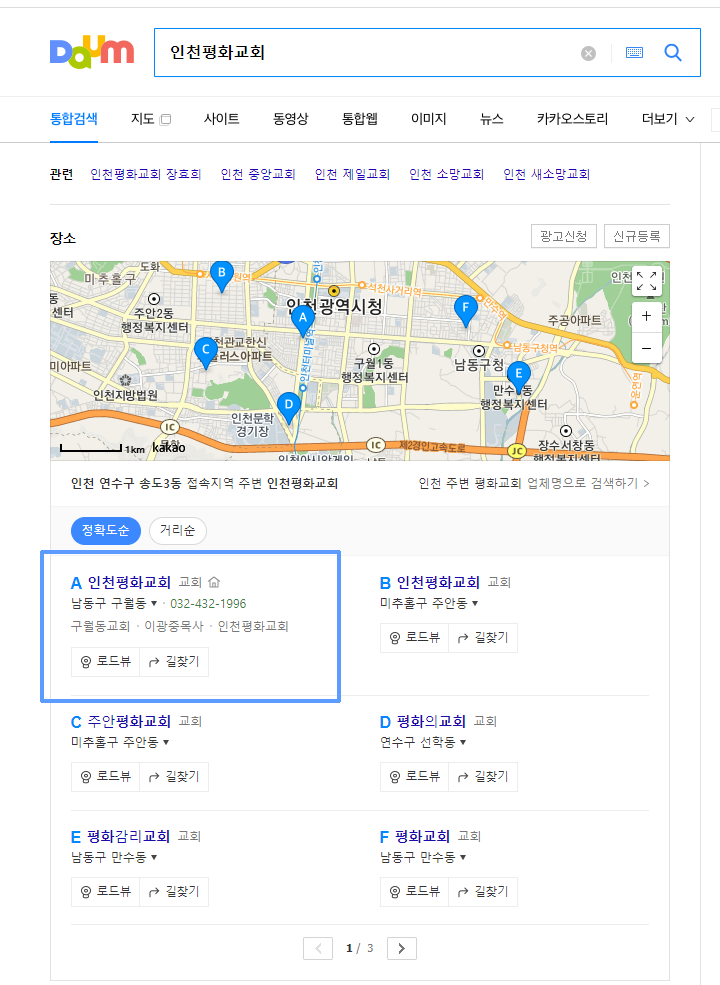Expand the 더보기 tab menu
This screenshot has width=720, height=985.
[x=667, y=119]
